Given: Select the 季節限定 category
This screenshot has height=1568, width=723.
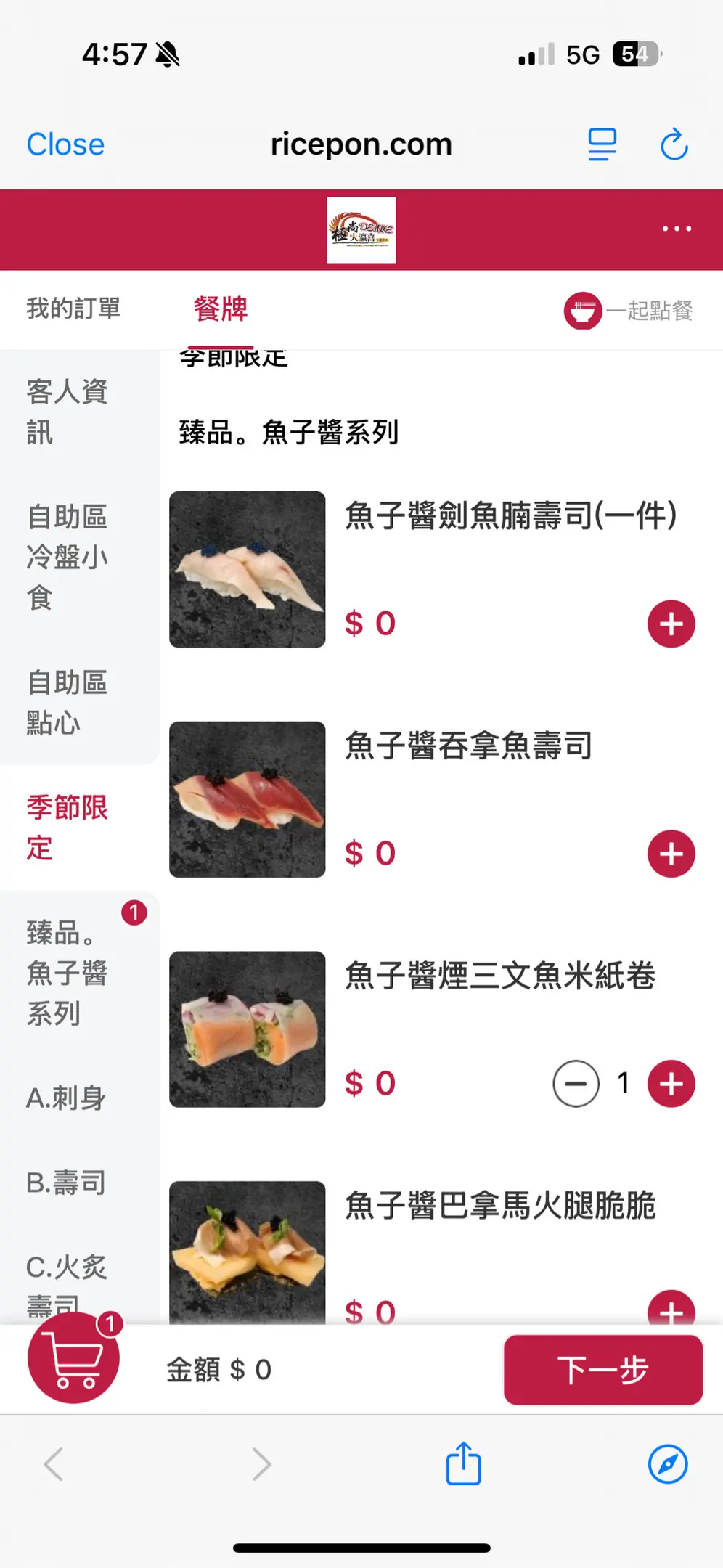Looking at the screenshot, I should 68,828.
